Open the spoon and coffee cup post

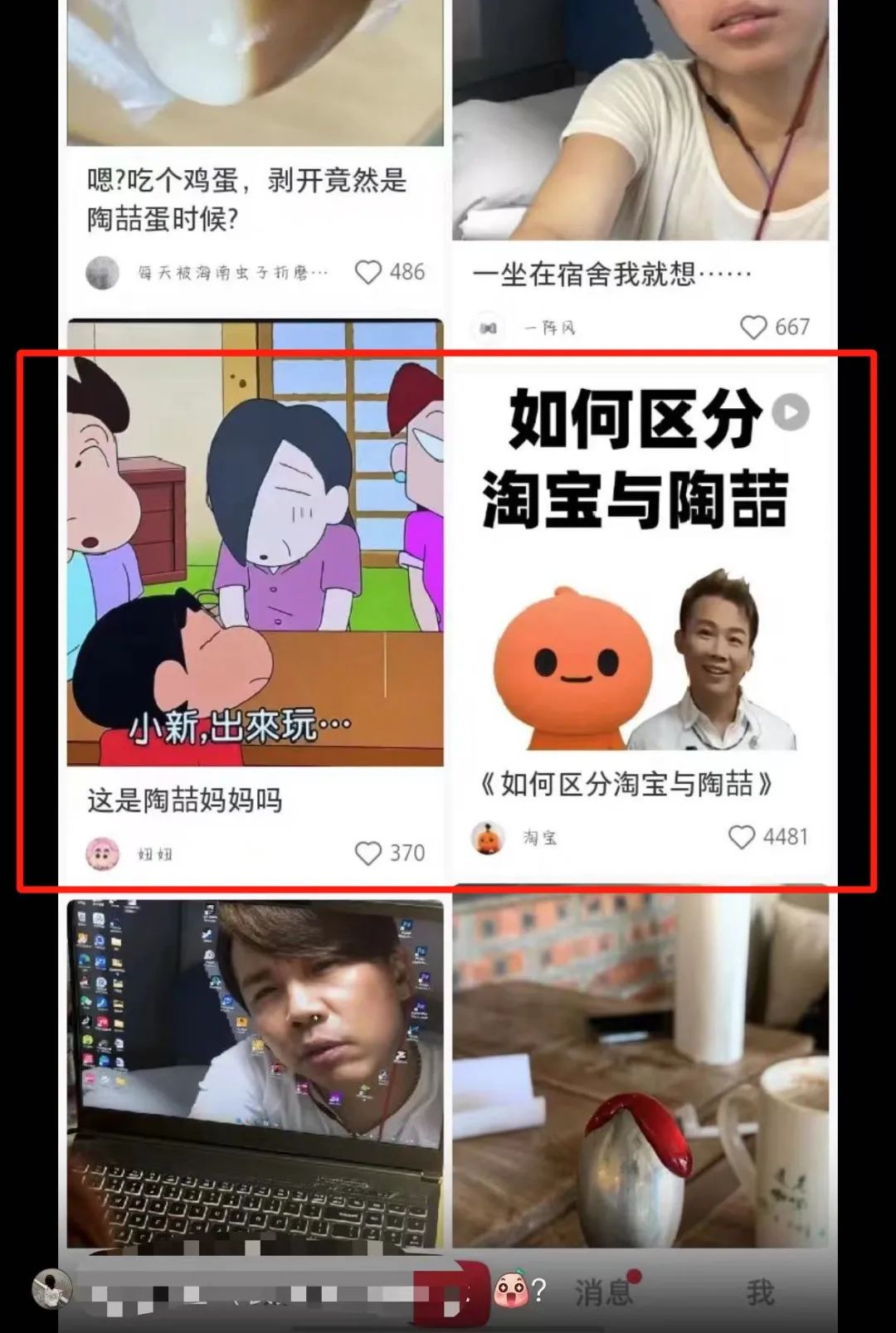coord(640,1070)
